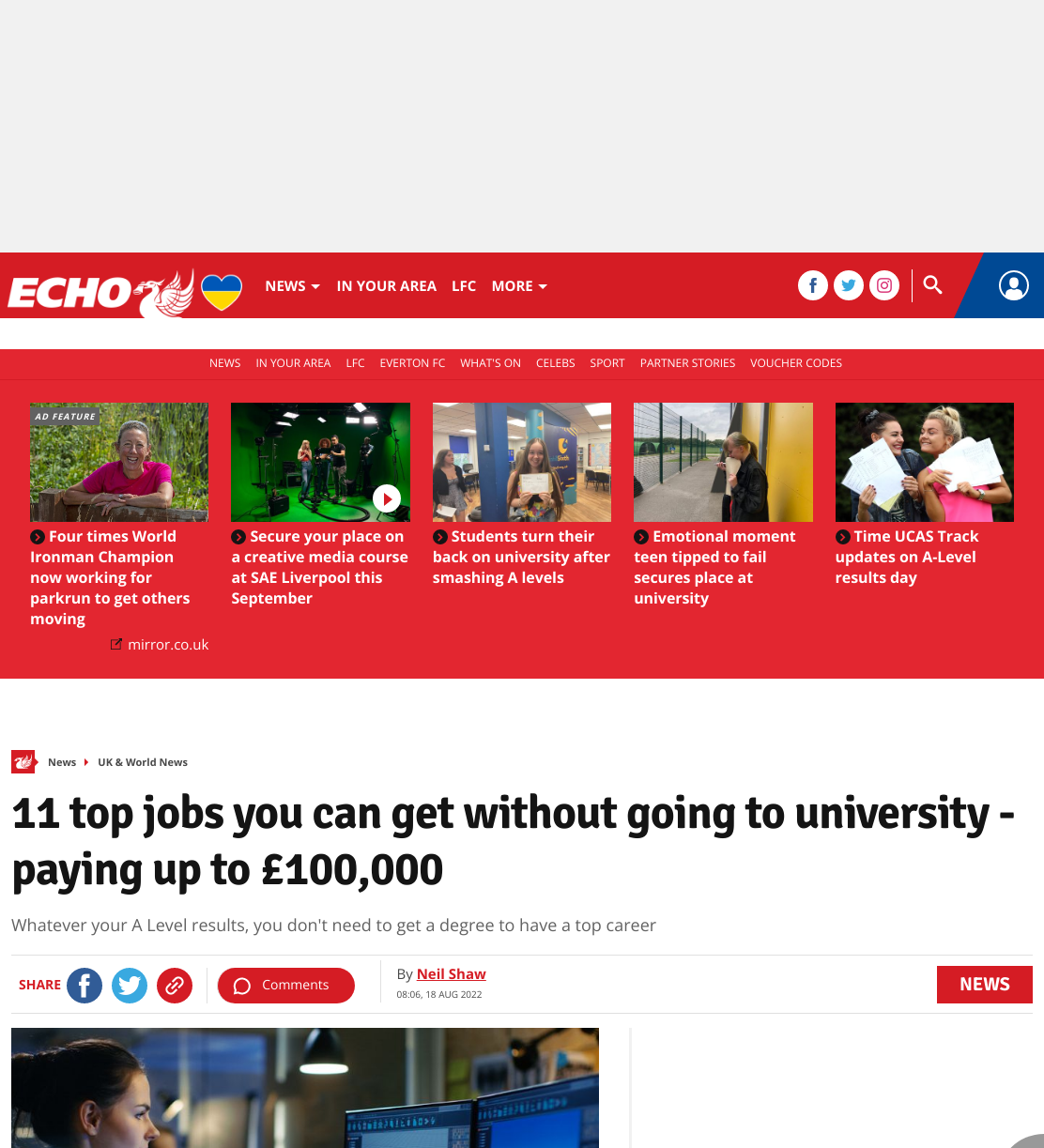The width and height of the screenshot is (1044, 1148).
Task: Open VOUCHER CODES section
Action: pos(796,363)
